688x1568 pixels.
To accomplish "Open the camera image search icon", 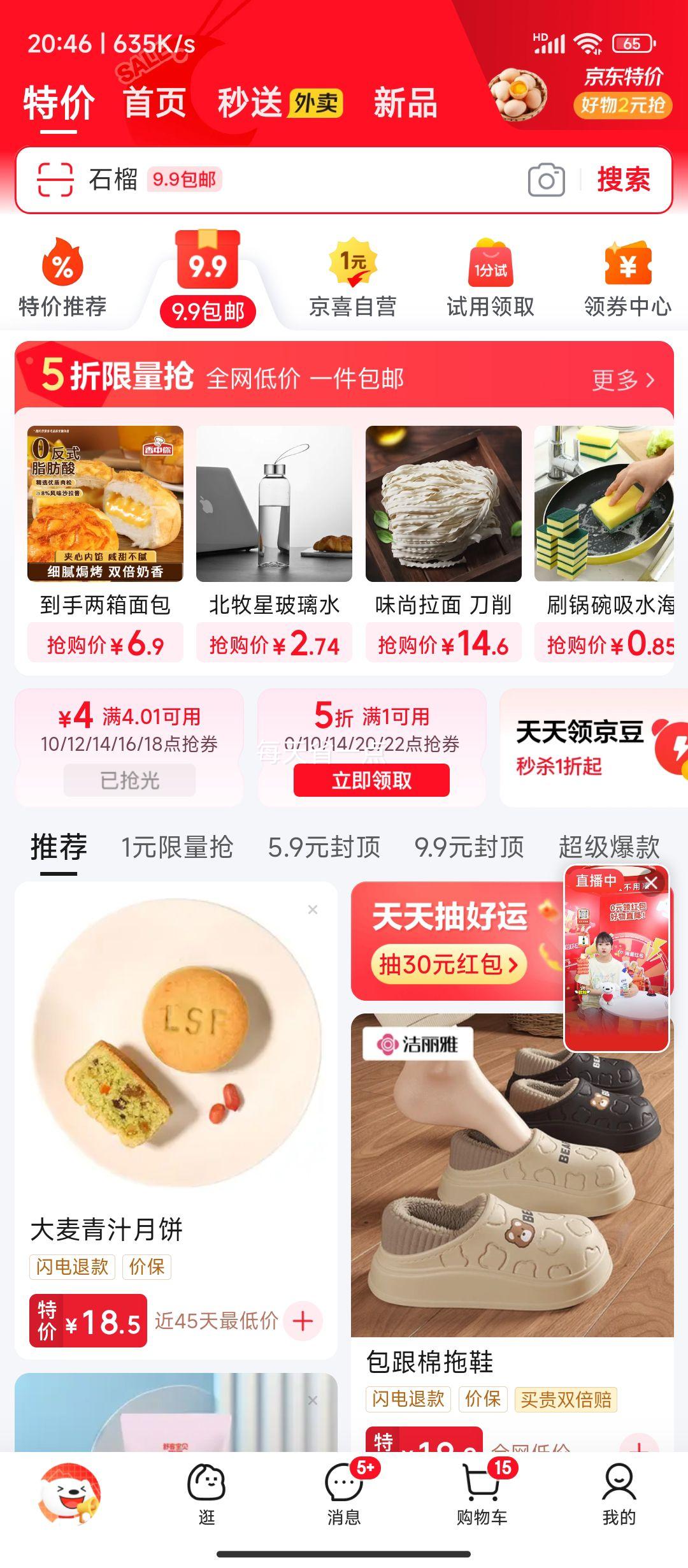I will pos(546,180).
